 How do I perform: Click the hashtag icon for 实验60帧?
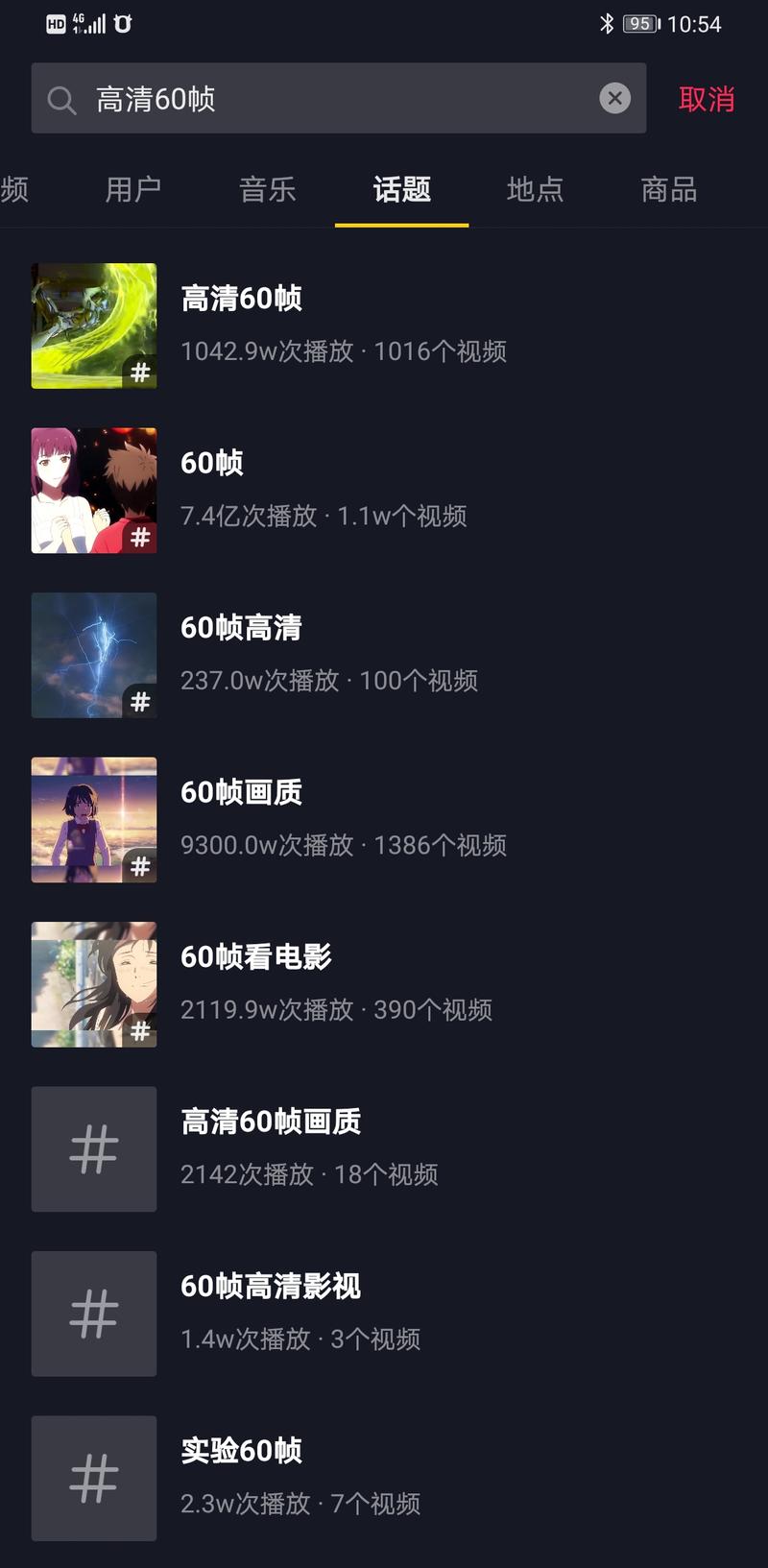(93, 1479)
